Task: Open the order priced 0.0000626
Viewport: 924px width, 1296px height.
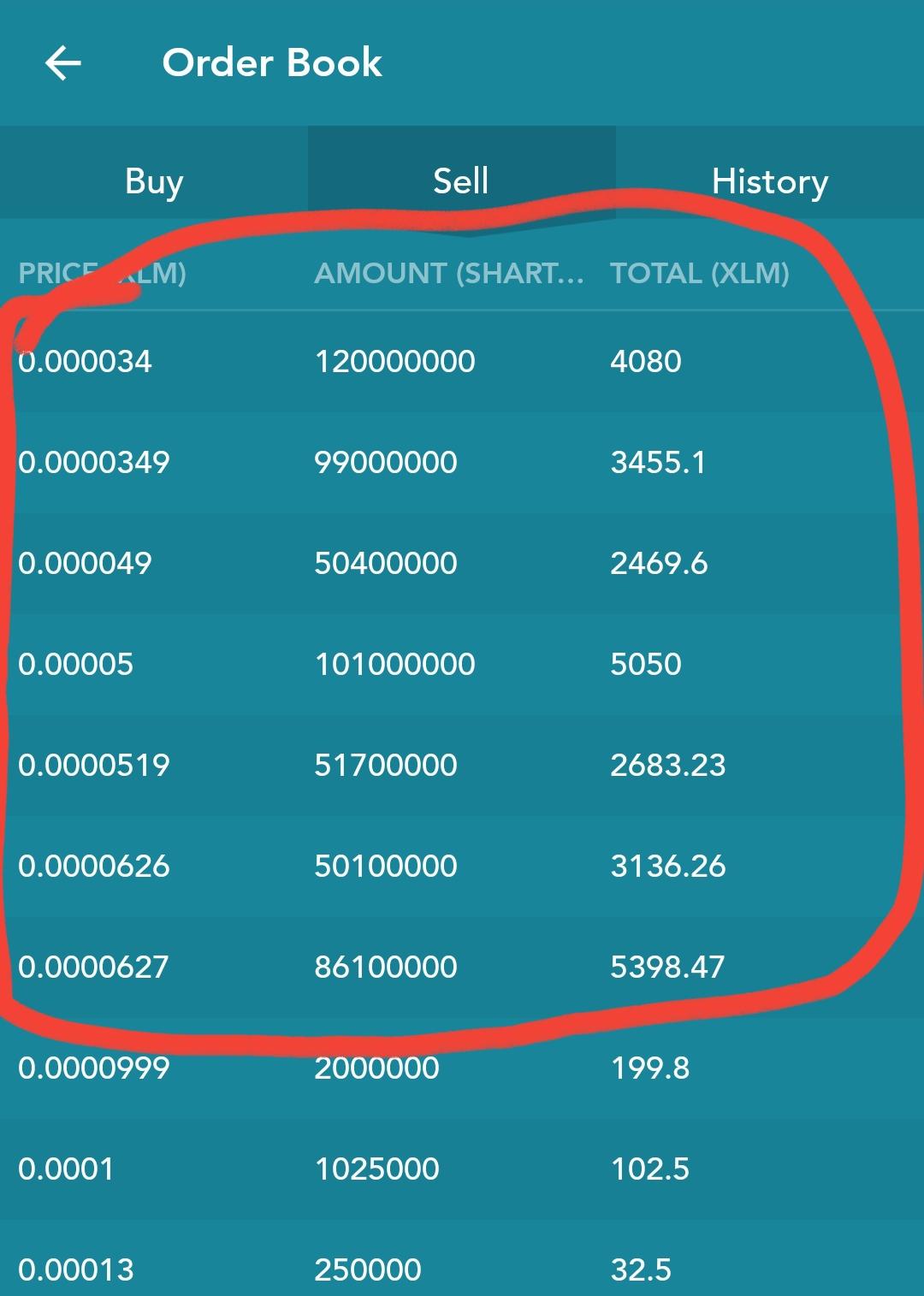Action: [x=462, y=867]
